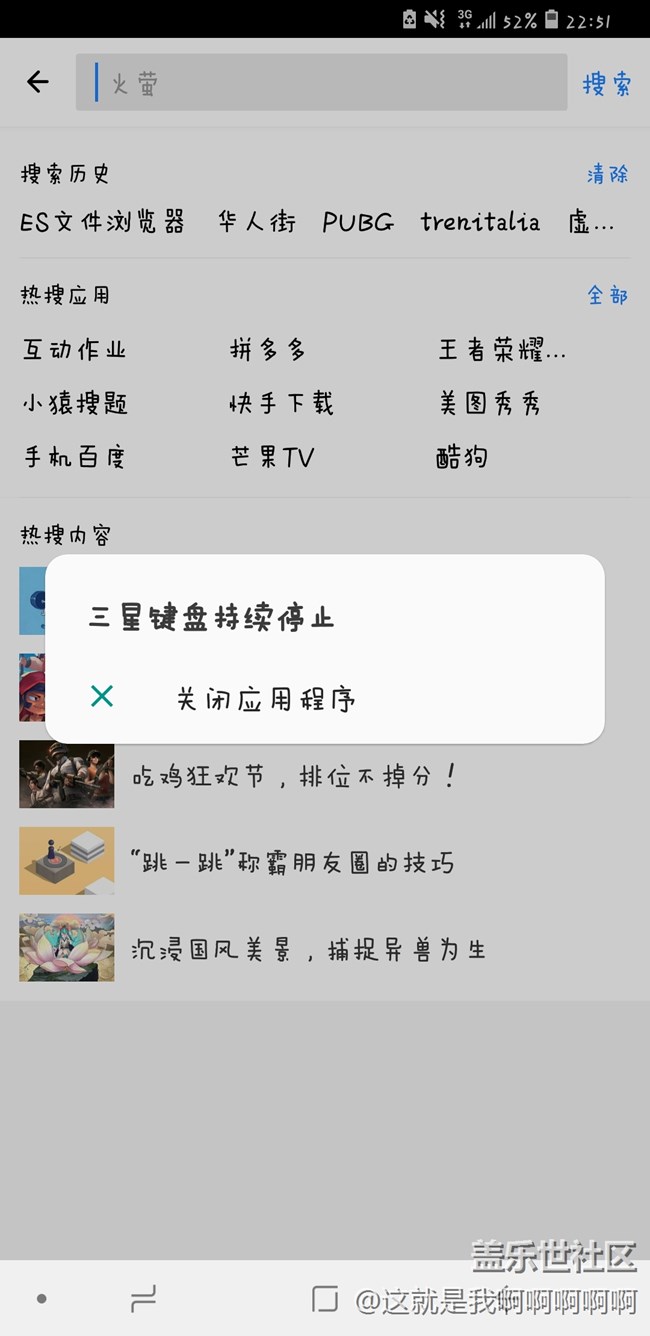Select PUBG from search history
The height and width of the screenshot is (1336, 650).
[358, 222]
